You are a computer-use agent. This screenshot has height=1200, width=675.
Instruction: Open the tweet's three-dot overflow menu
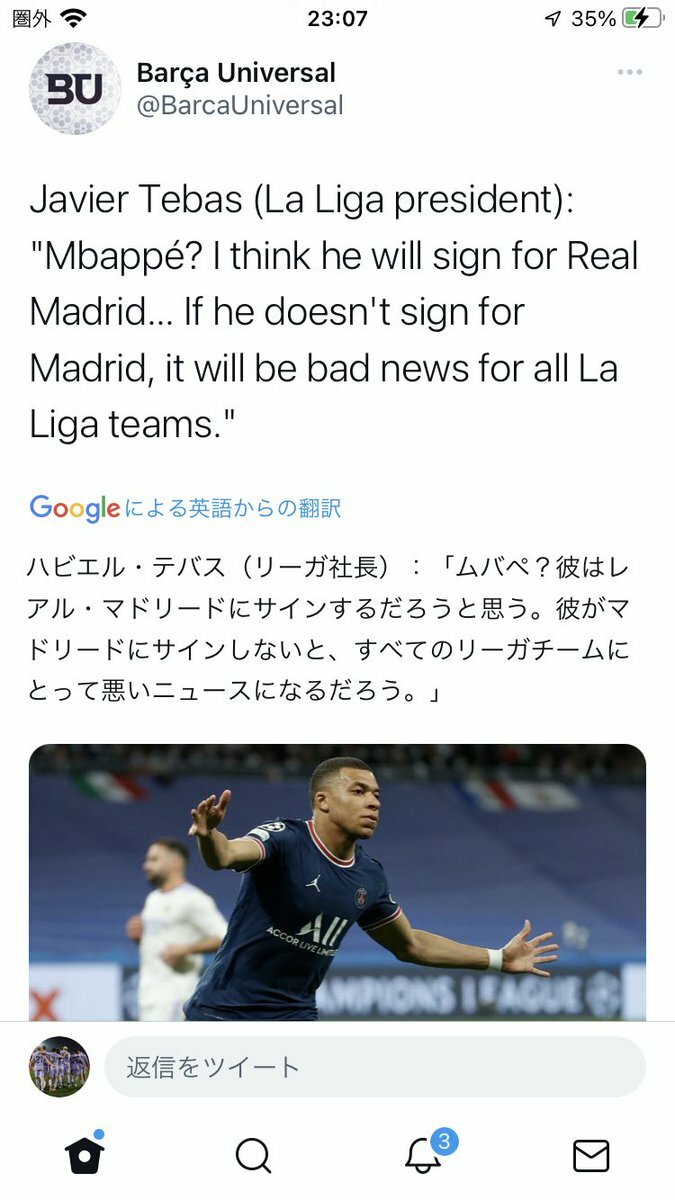(x=629, y=72)
